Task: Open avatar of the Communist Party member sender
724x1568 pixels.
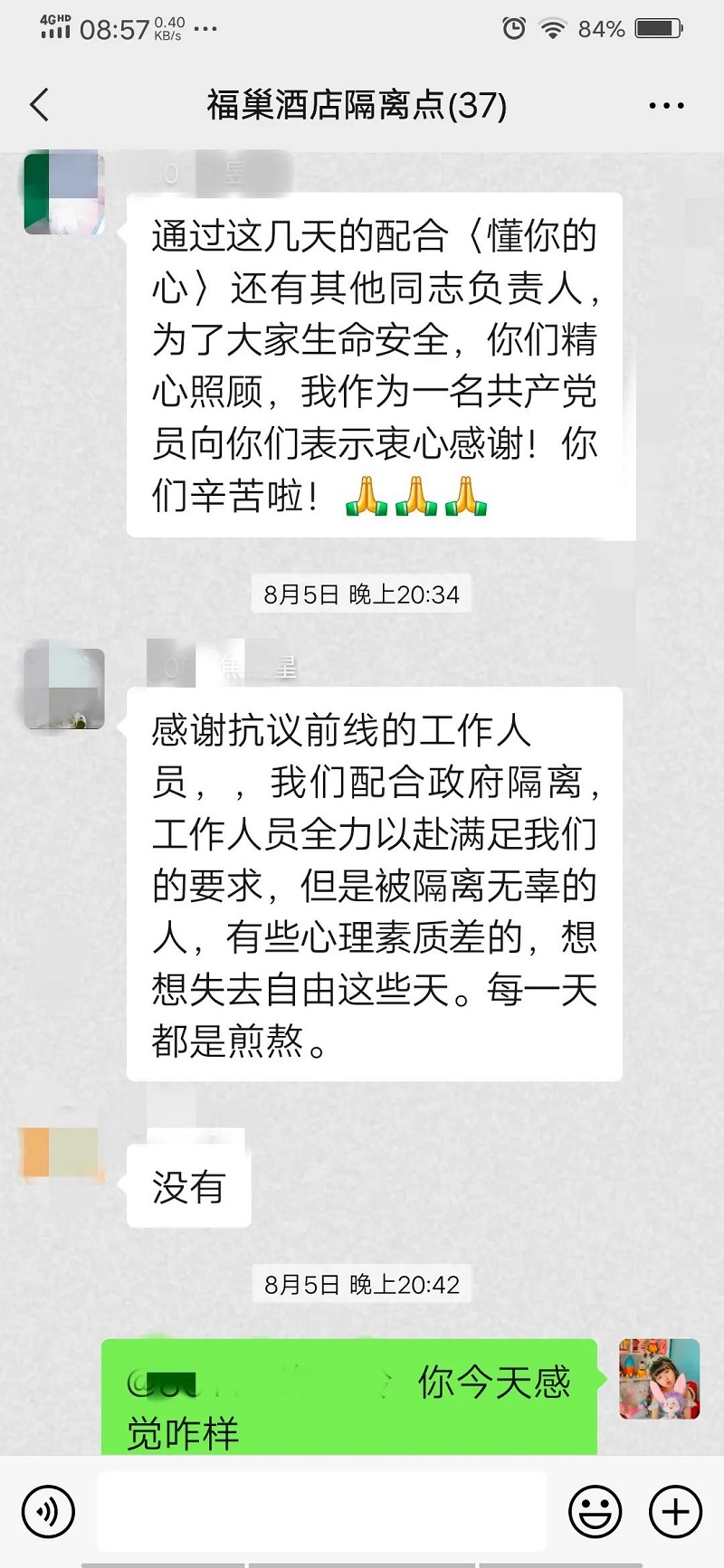Action: [64, 194]
